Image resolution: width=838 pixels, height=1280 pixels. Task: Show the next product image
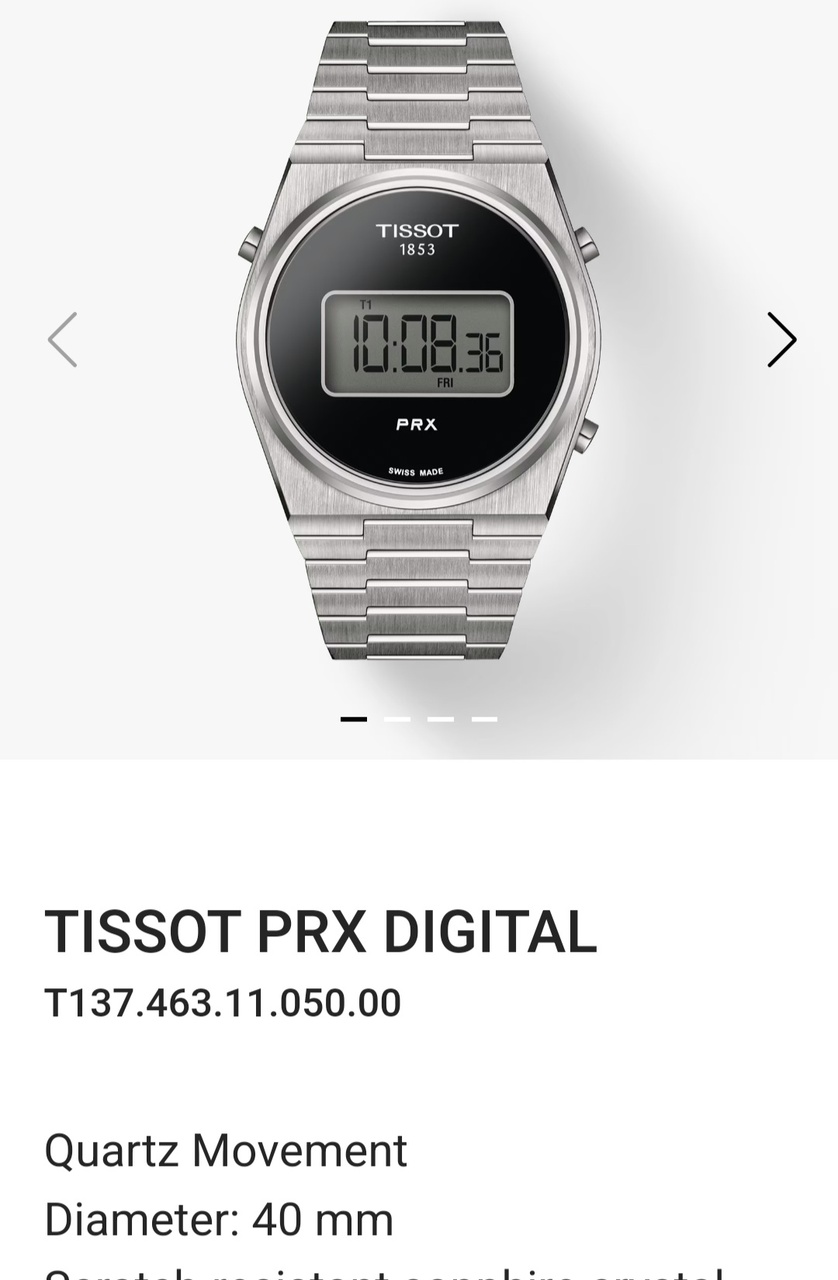[781, 340]
